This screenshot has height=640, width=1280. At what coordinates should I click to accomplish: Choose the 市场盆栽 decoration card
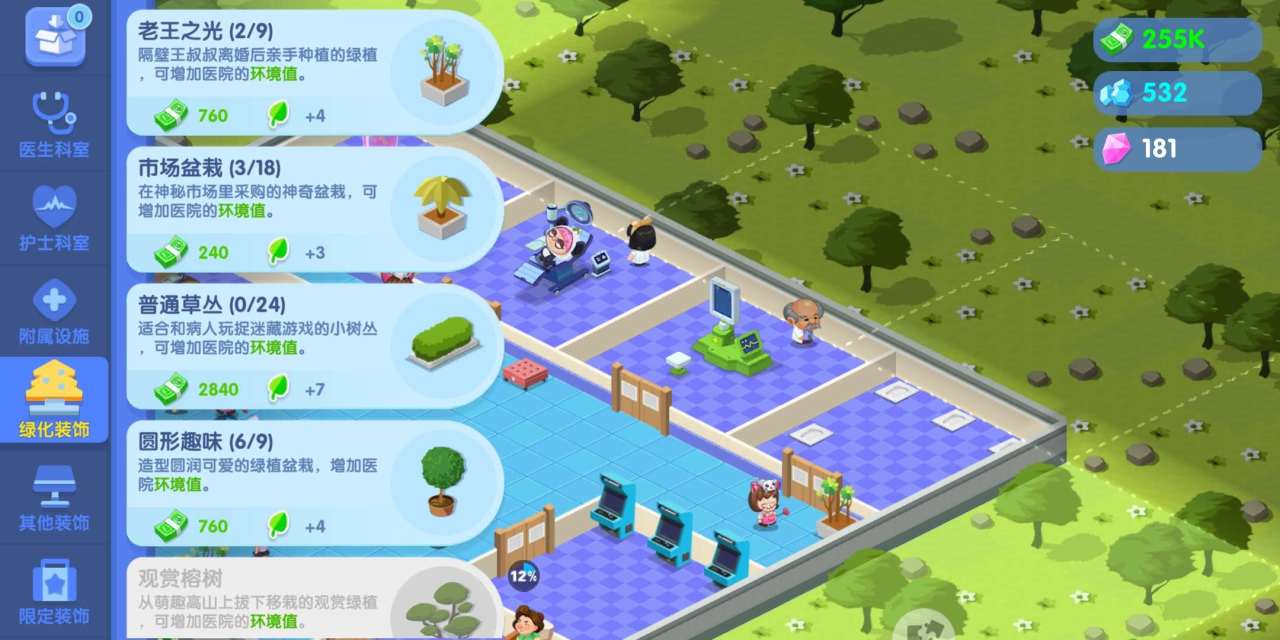(314, 210)
